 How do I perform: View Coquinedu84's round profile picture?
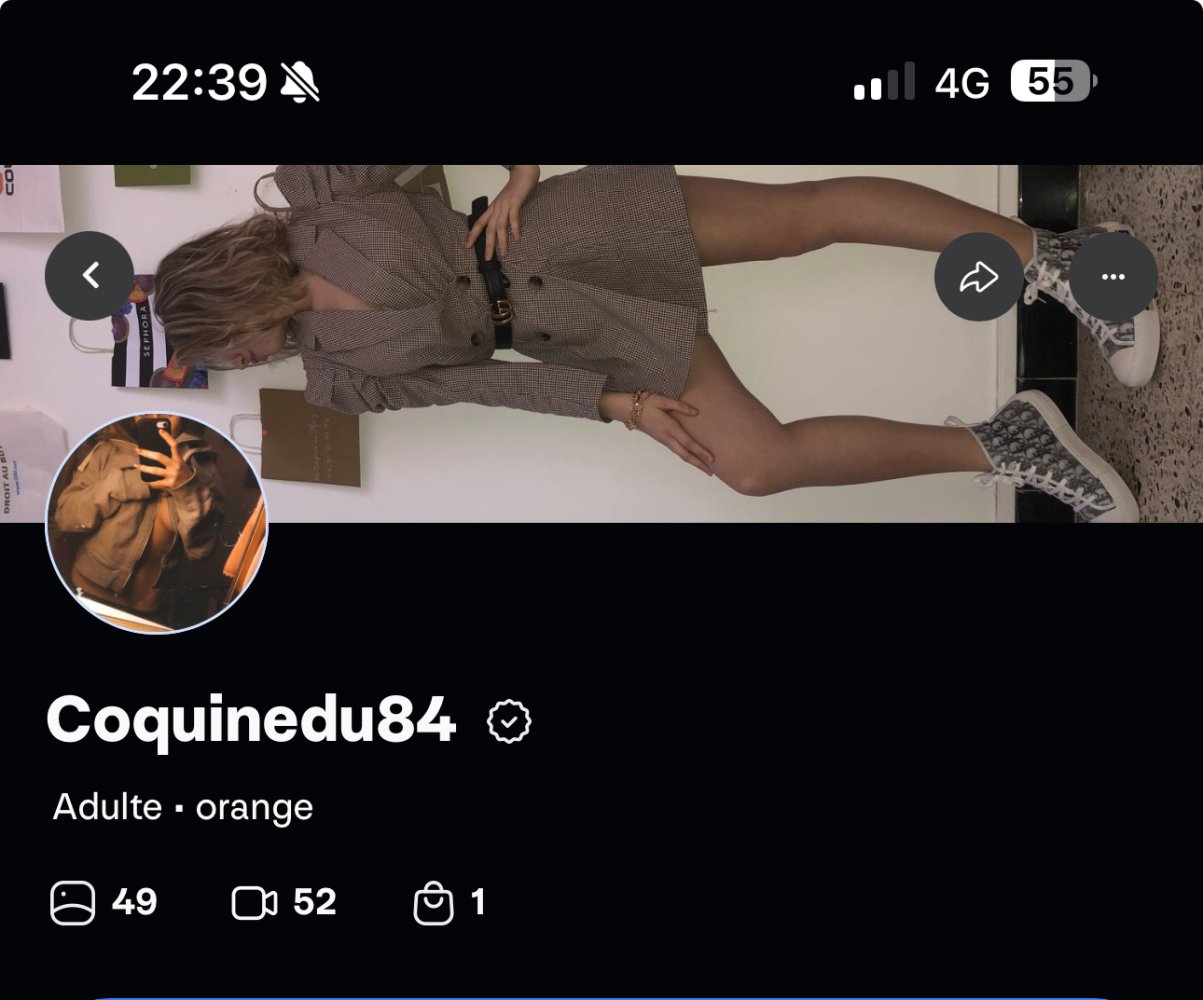[157, 523]
